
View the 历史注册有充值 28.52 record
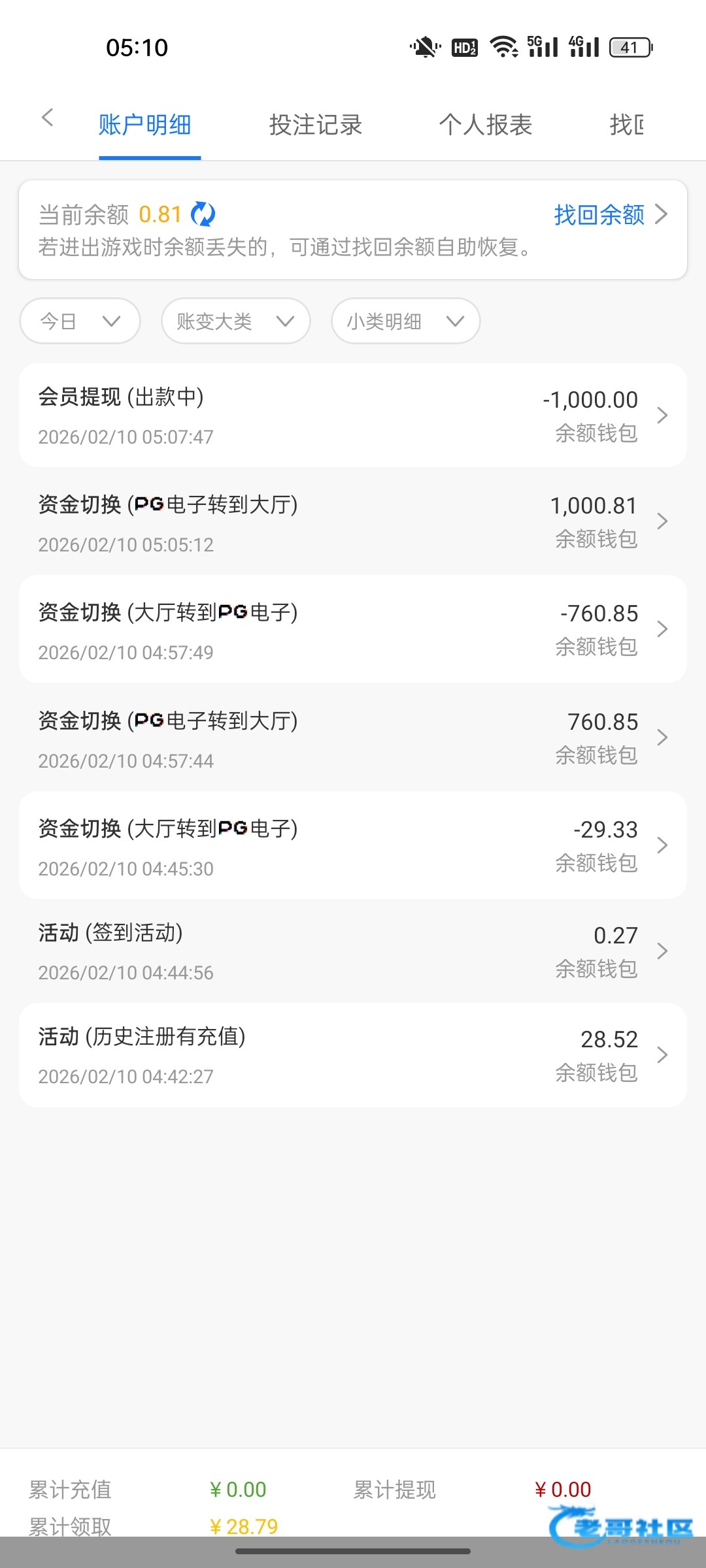coord(353,1055)
